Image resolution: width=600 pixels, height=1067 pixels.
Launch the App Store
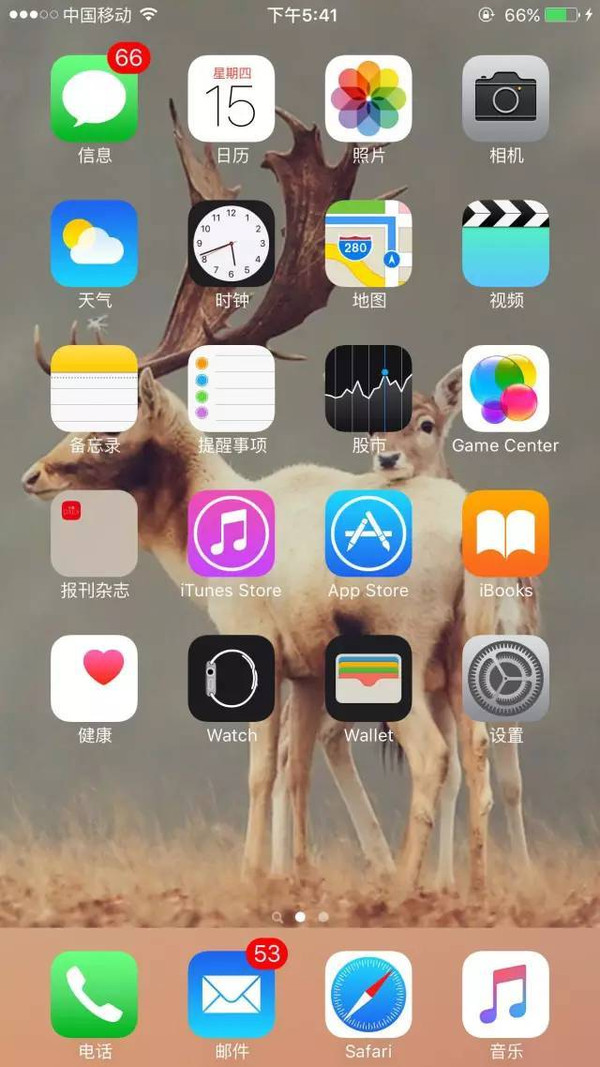369,534
